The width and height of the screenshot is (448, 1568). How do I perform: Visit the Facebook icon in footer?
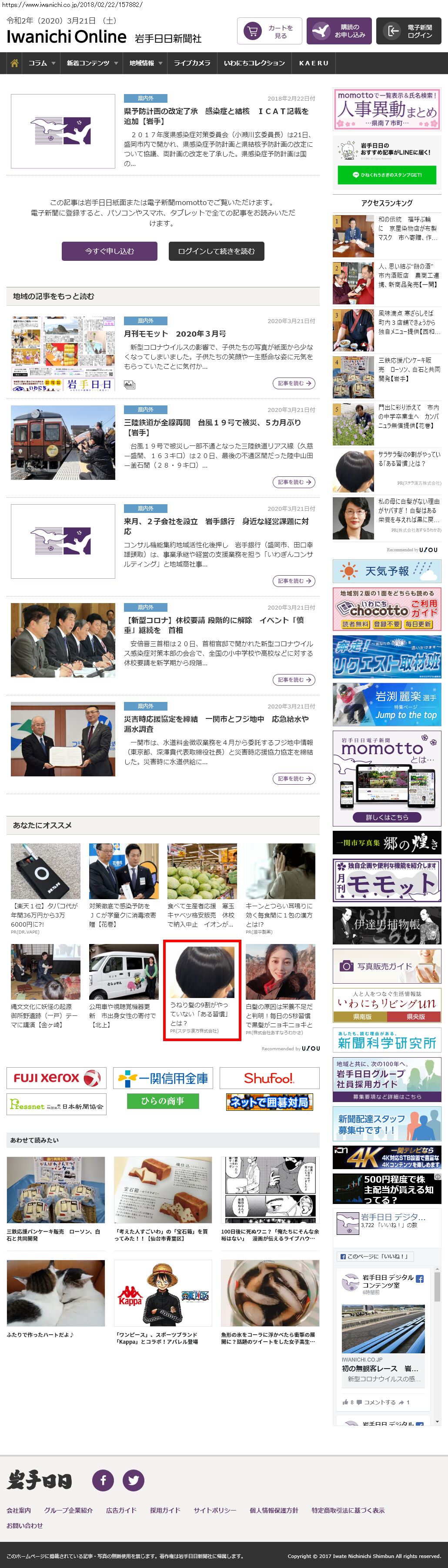point(103,1480)
